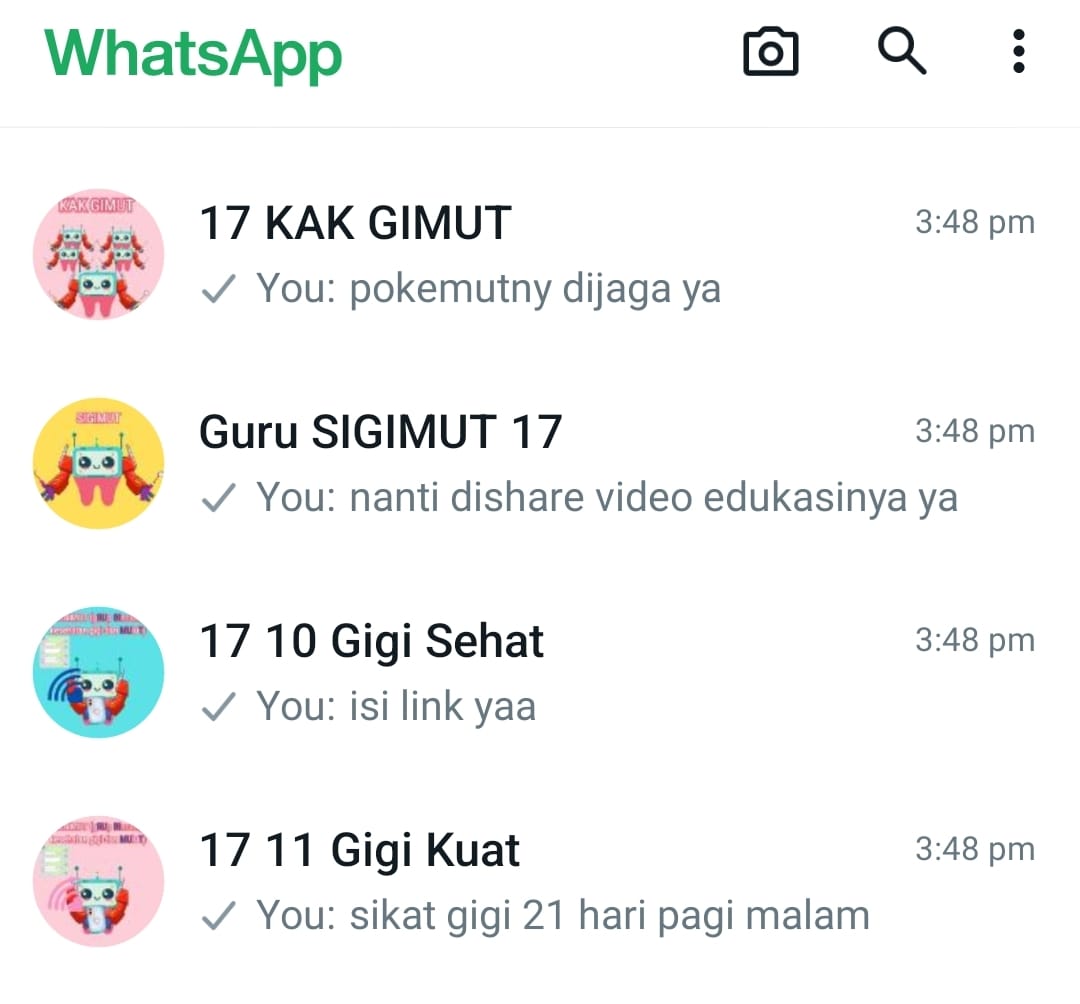View the 17 KAK GIMUT profile picture
Viewport: 1080px width, 1004px height.
click(x=98, y=254)
